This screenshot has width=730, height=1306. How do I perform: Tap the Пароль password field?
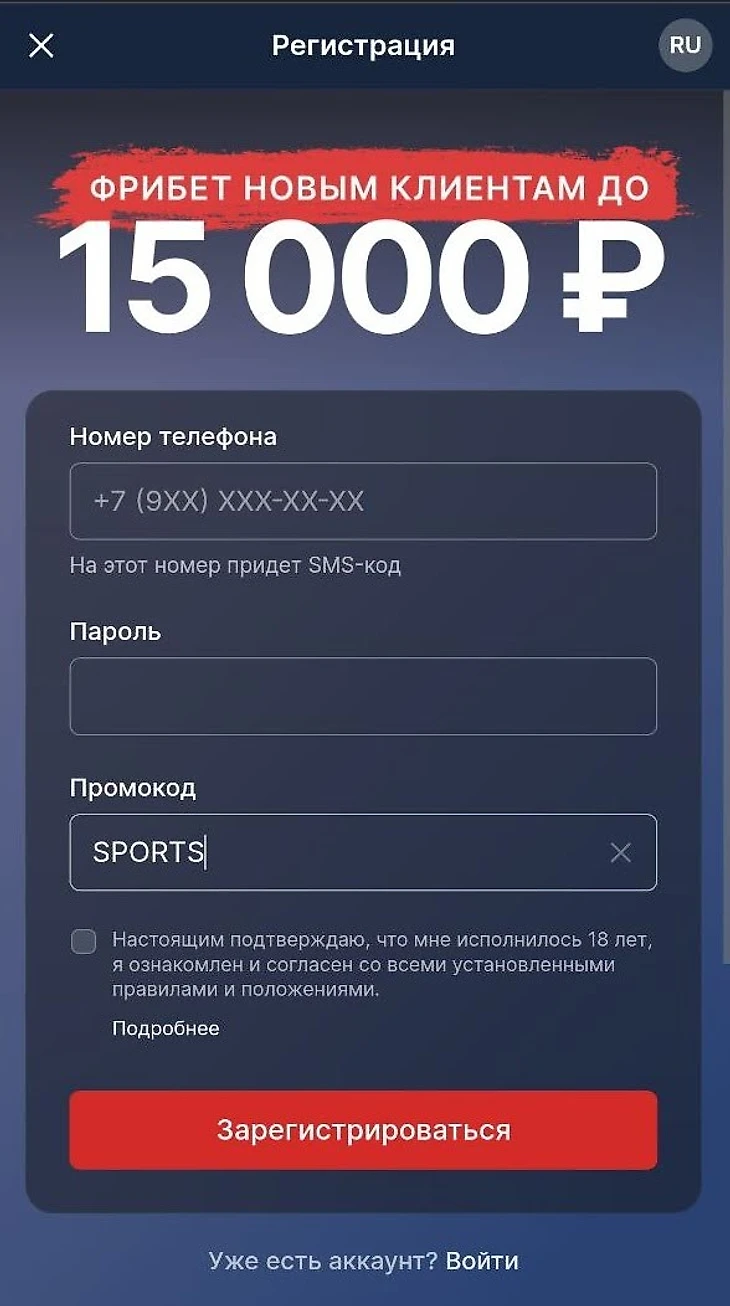(x=363, y=696)
